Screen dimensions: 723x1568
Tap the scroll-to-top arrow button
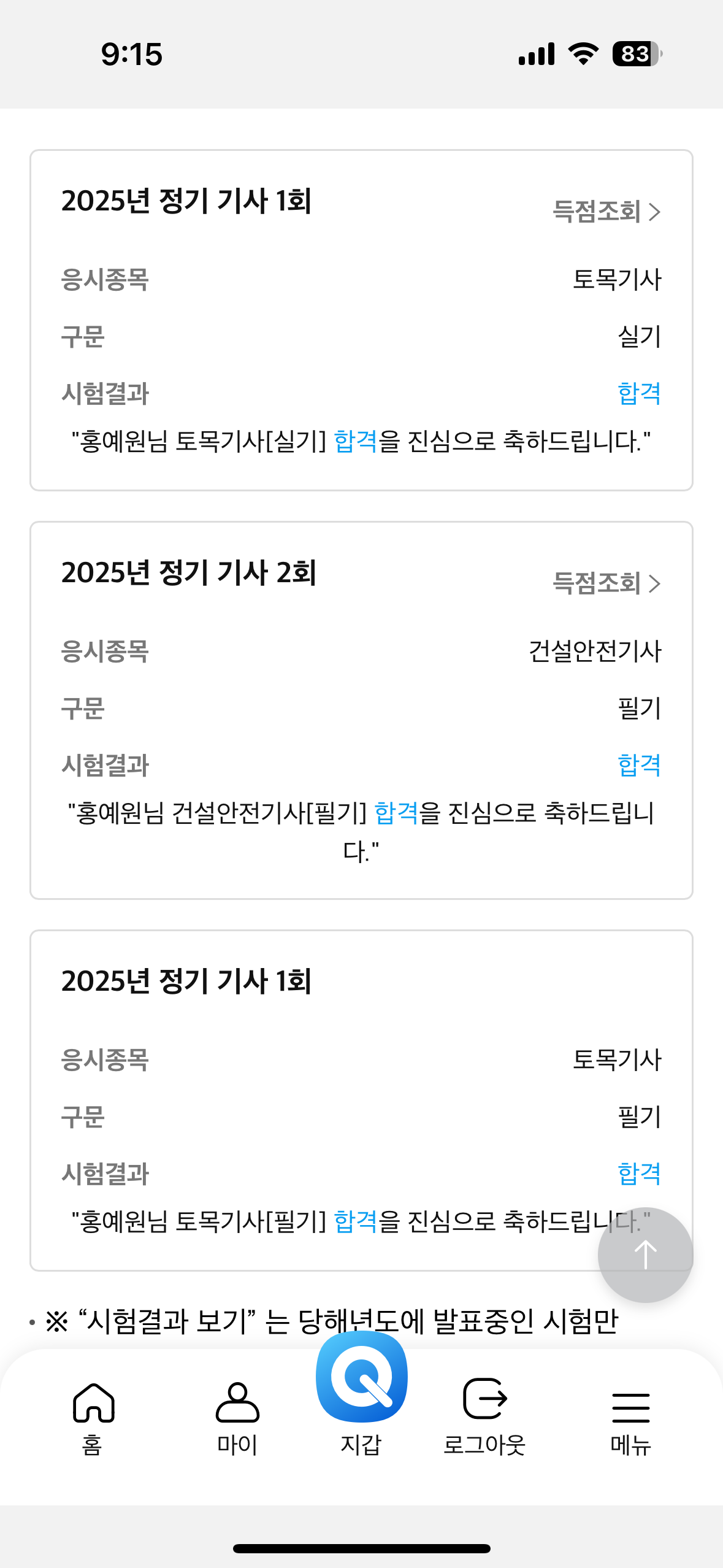pos(645,1255)
